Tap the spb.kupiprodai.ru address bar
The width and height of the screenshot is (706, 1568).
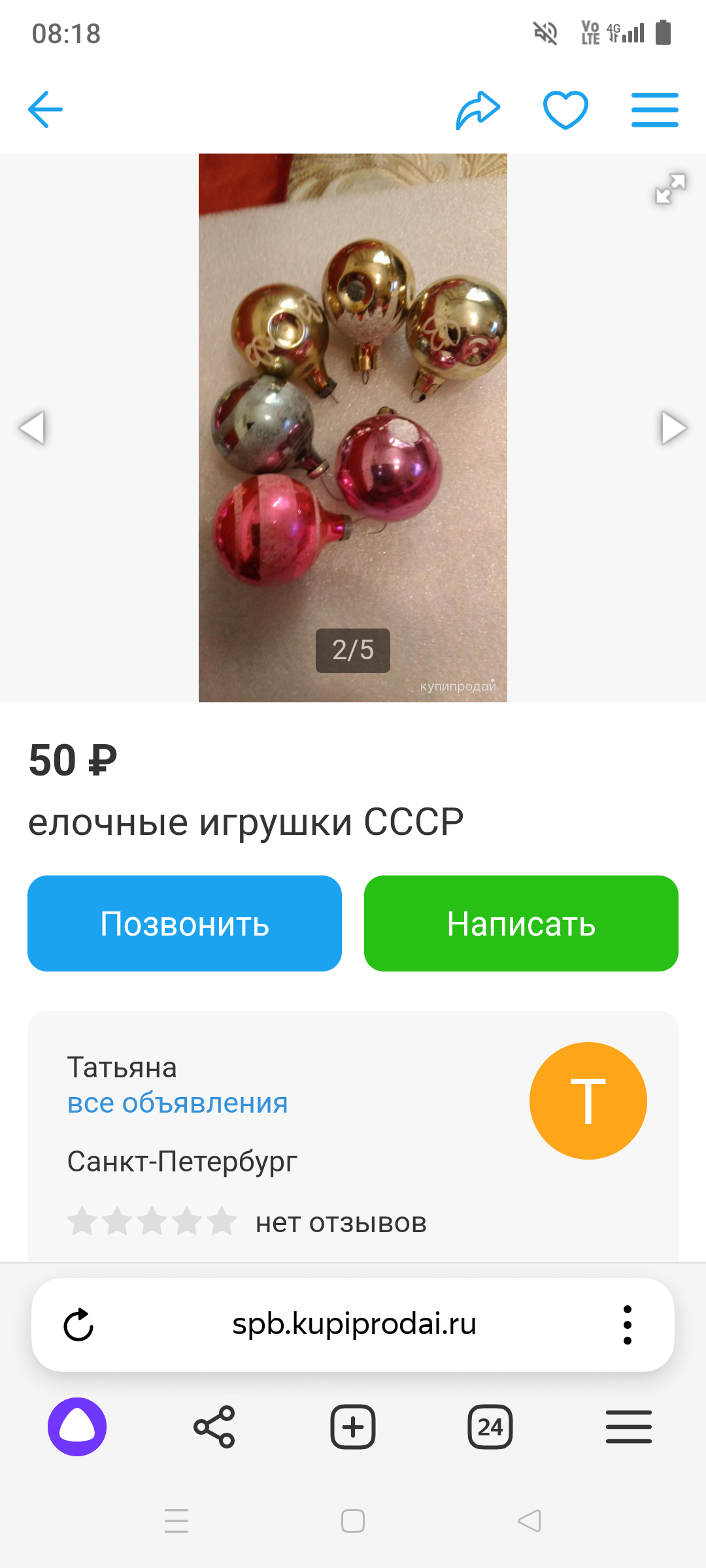tap(354, 1324)
